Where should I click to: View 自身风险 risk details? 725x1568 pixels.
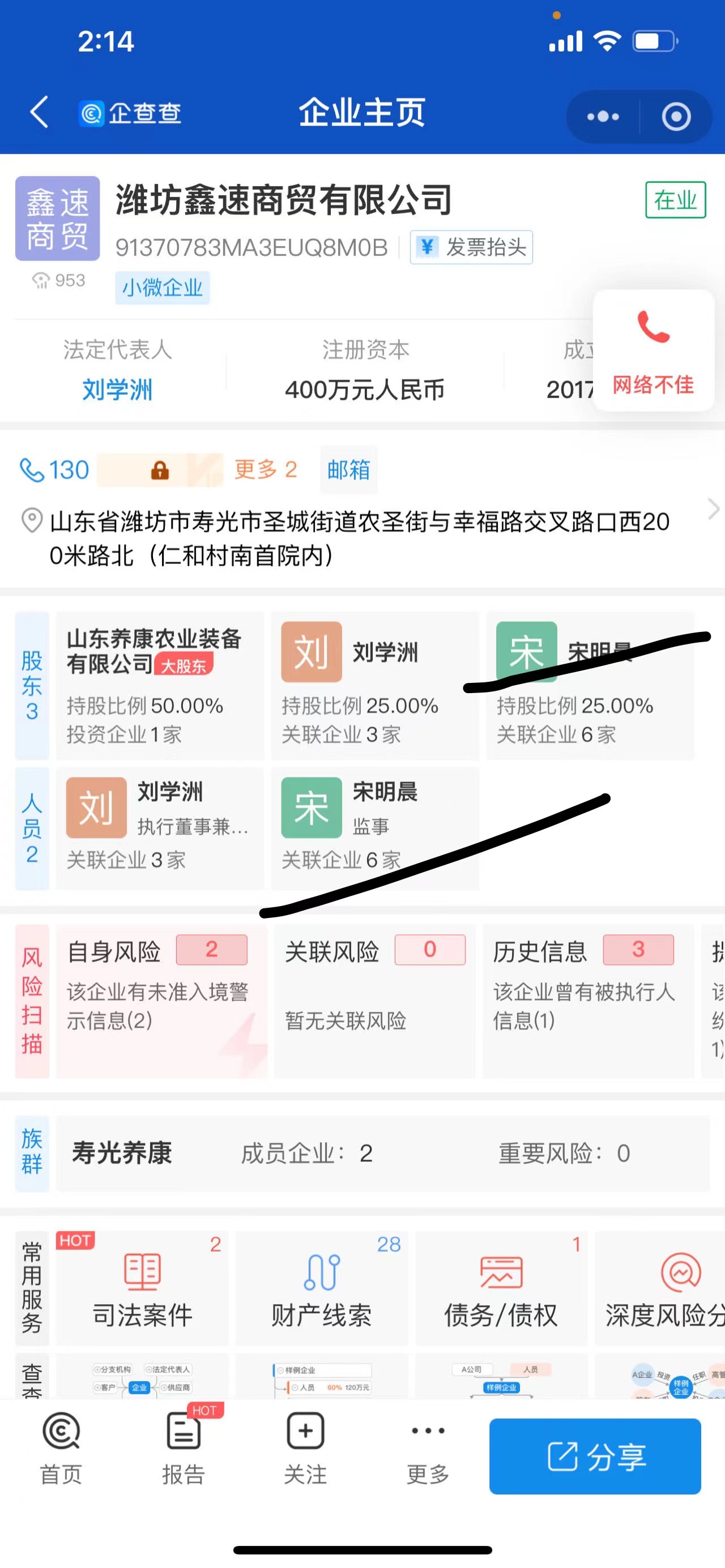(x=161, y=1001)
